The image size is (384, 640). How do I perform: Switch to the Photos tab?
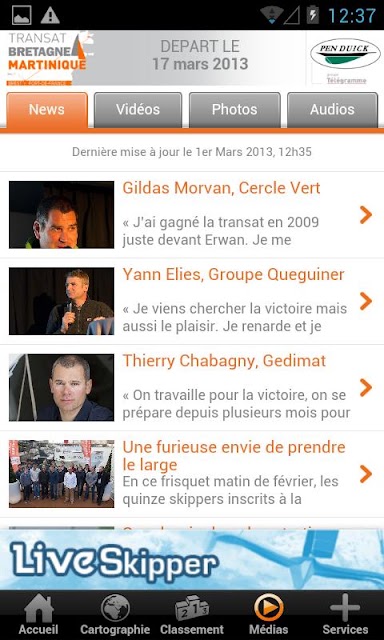click(235, 110)
